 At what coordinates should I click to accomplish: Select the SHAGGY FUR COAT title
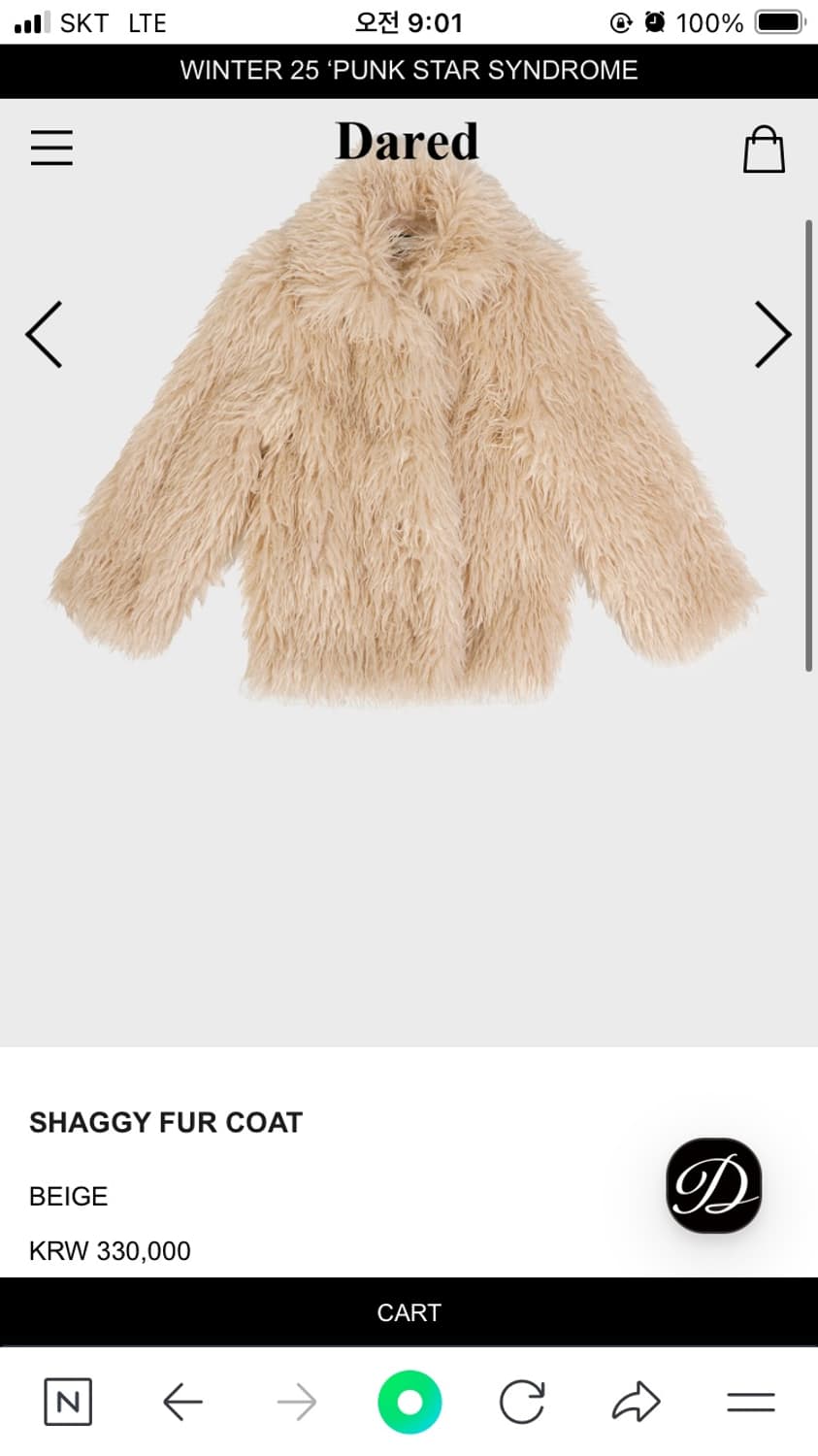tap(165, 1122)
